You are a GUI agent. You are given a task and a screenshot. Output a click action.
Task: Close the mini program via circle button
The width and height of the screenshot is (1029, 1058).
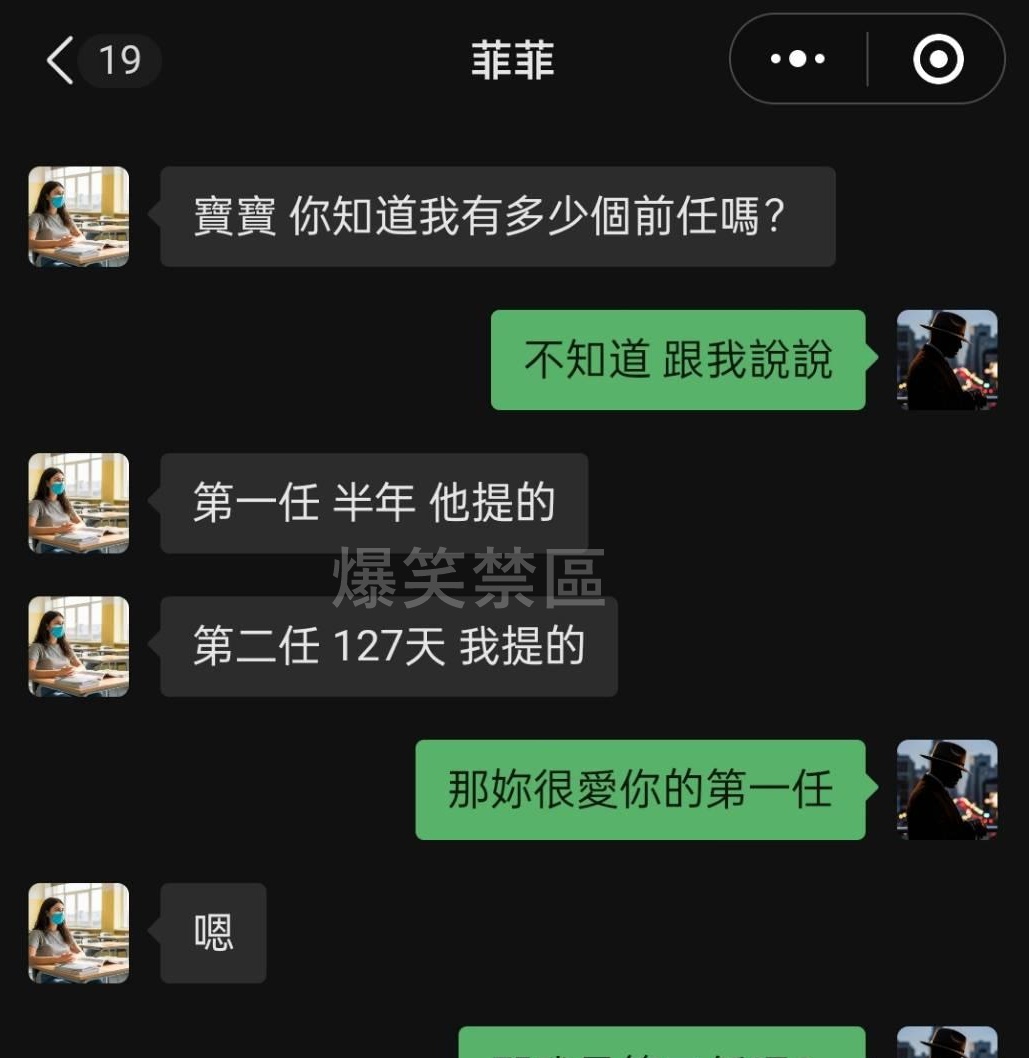coord(938,60)
